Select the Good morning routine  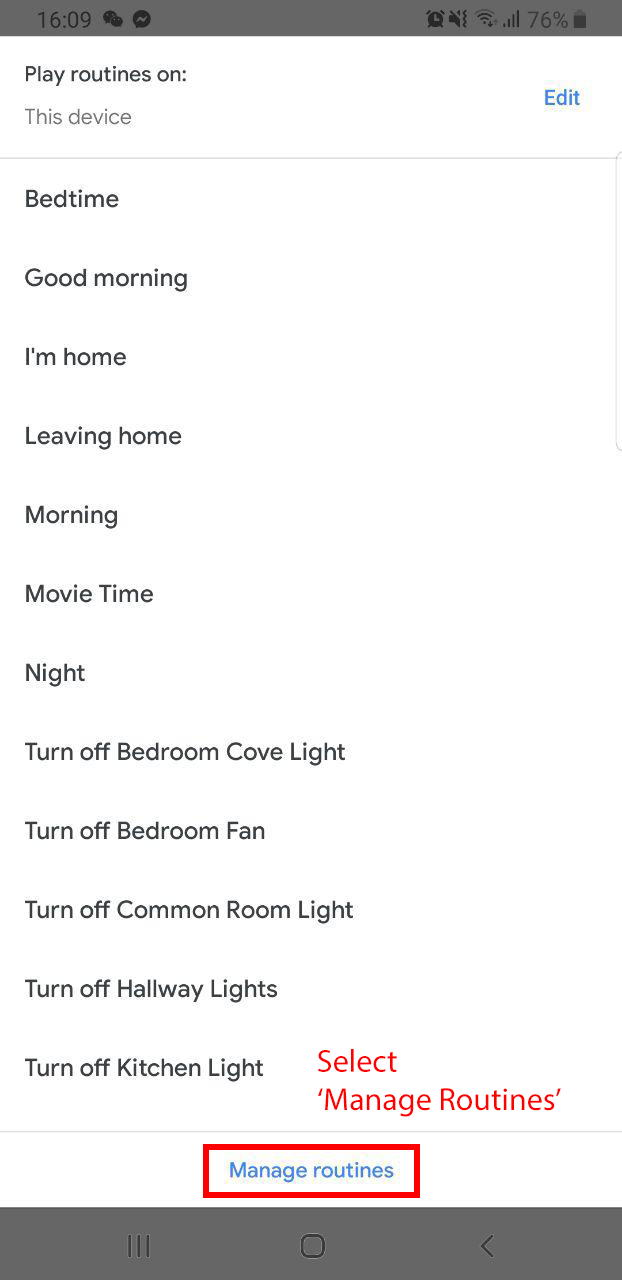coord(106,278)
